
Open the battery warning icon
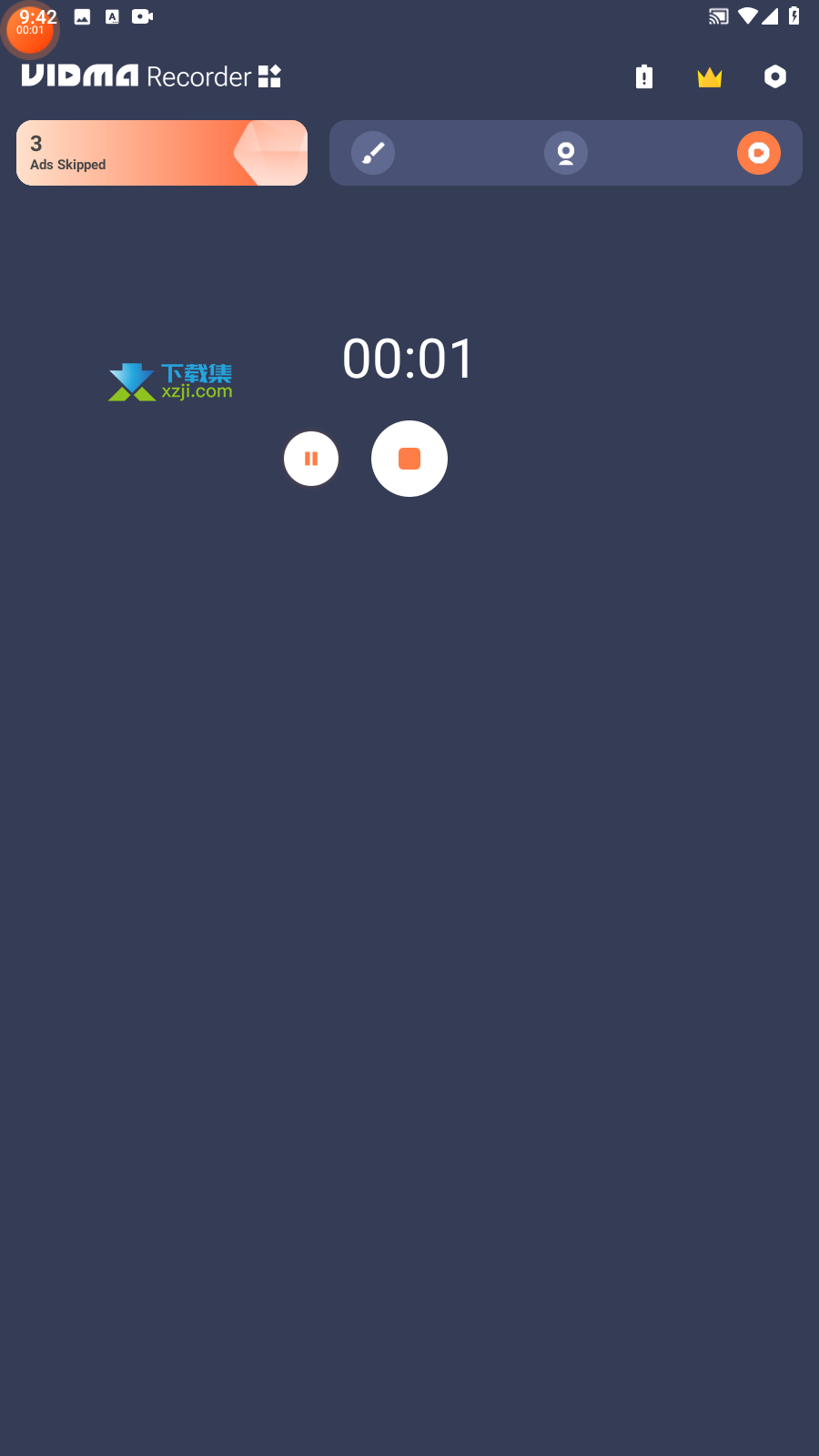click(x=644, y=76)
